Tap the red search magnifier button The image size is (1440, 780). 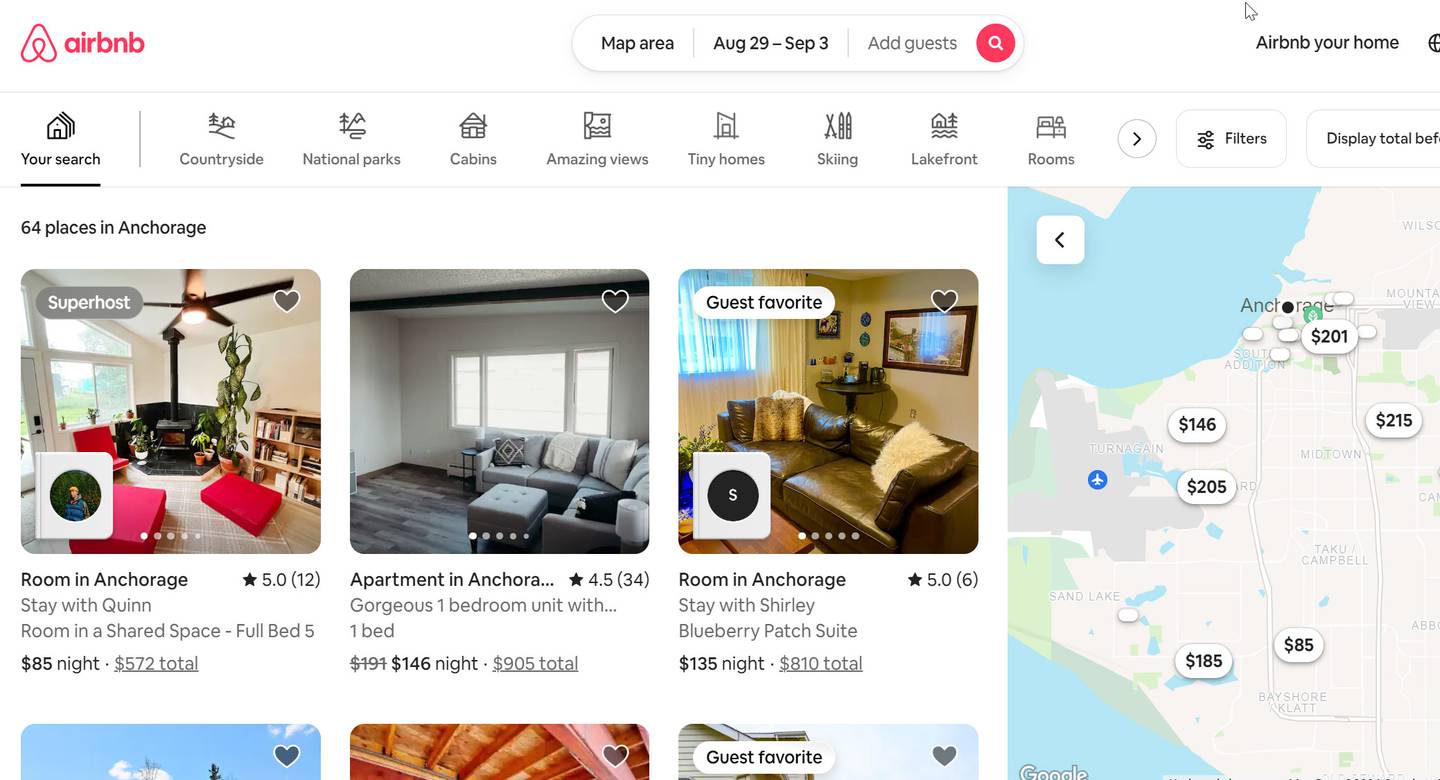(995, 43)
